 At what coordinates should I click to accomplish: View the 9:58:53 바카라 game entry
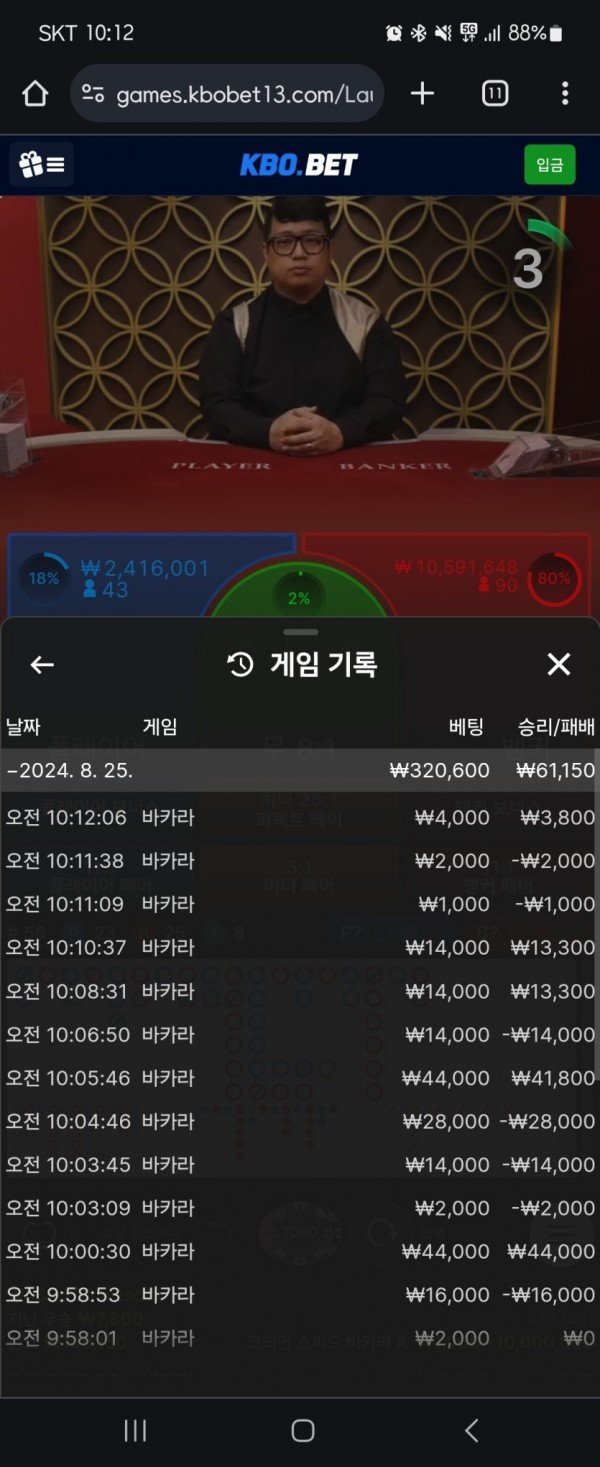coord(300,1295)
